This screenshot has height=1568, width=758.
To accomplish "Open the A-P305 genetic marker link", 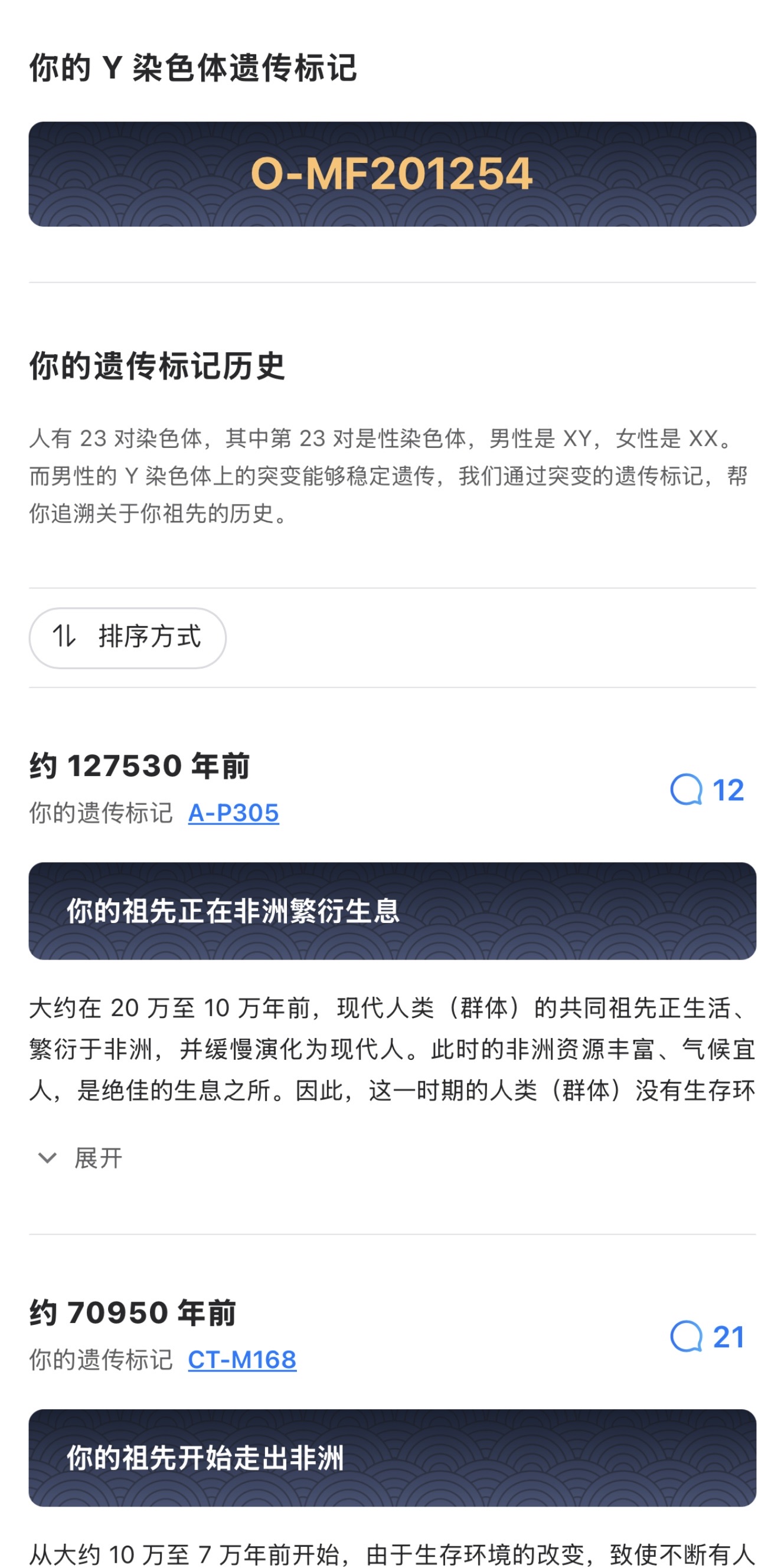I will click(233, 813).
